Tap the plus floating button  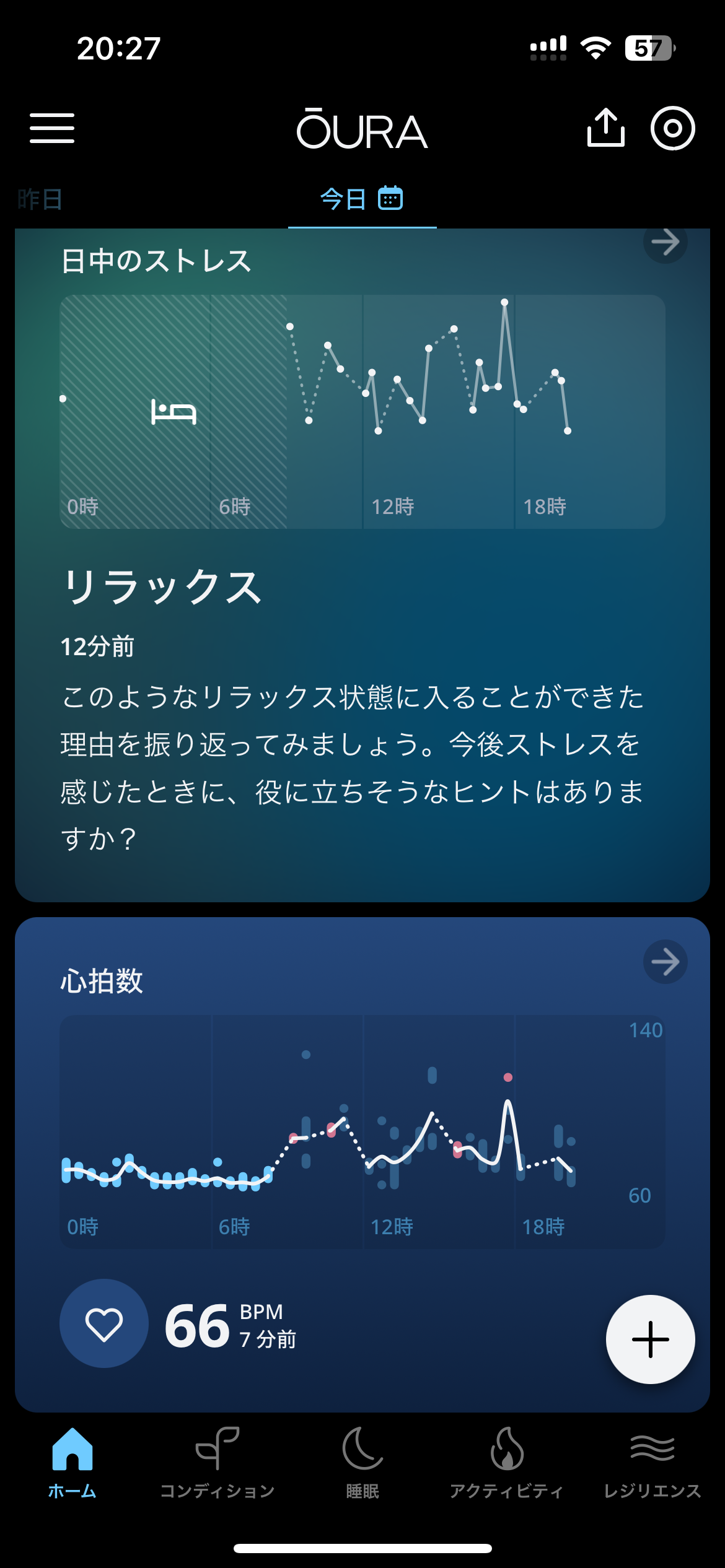[x=650, y=1339]
